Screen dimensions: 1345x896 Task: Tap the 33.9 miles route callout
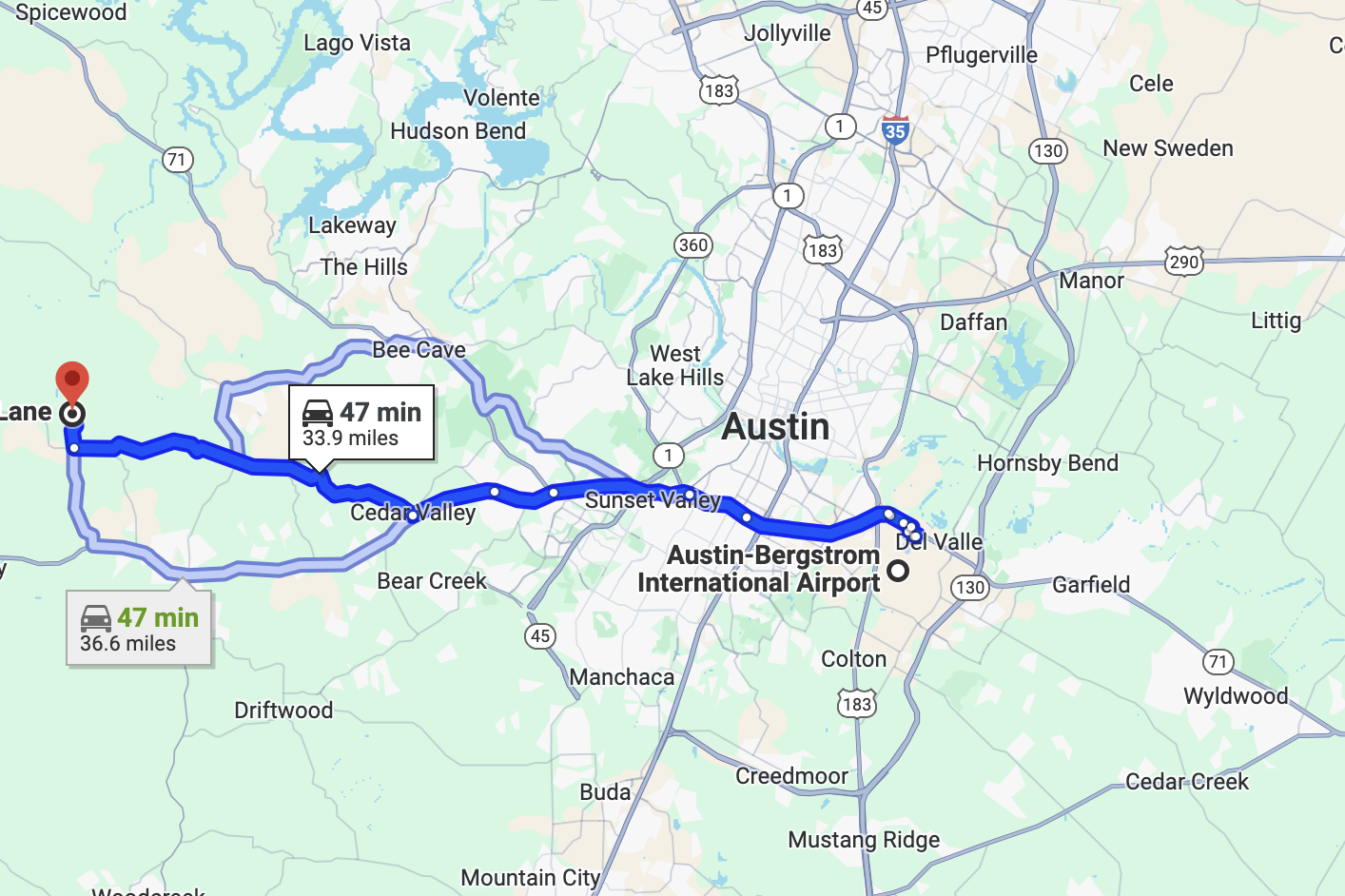click(x=361, y=423)
